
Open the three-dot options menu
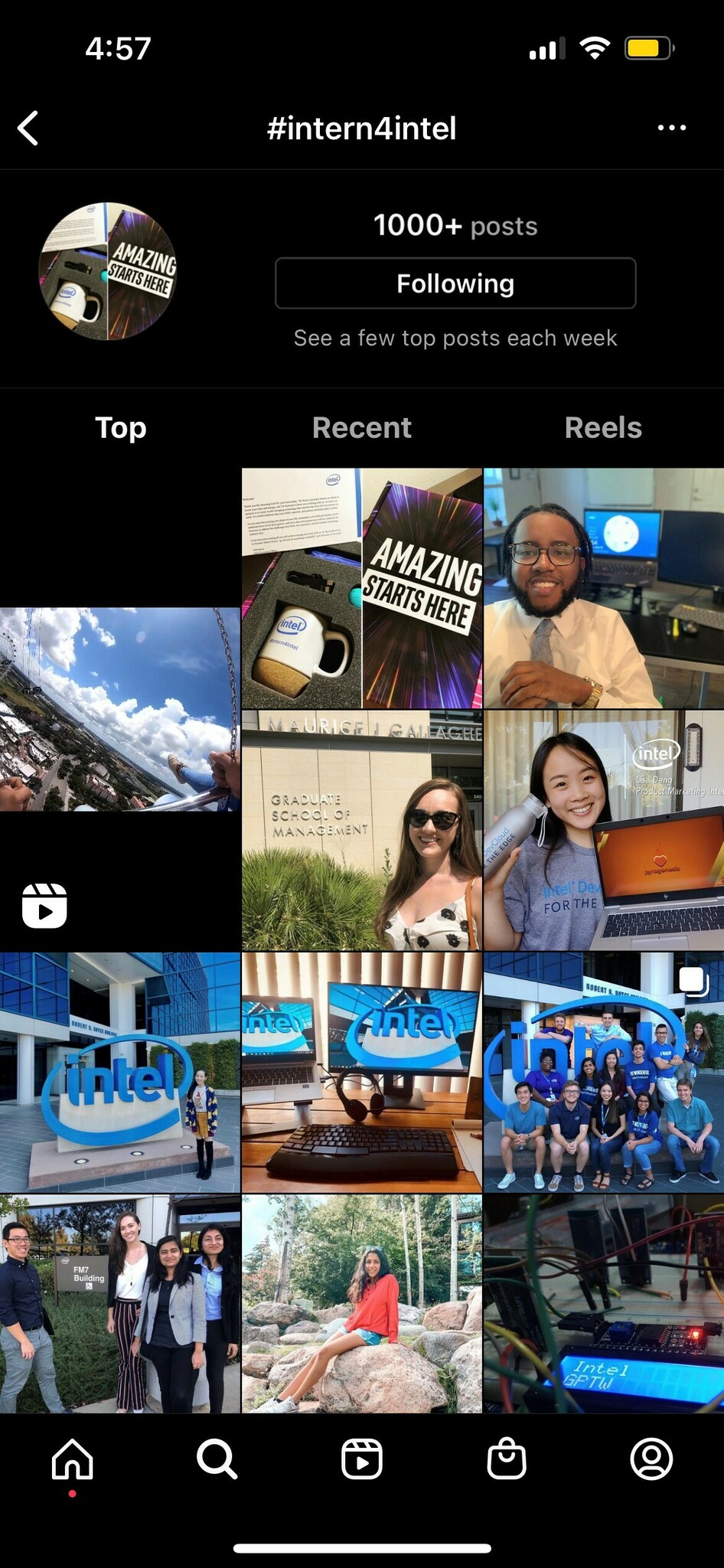(x=671, y=128)
